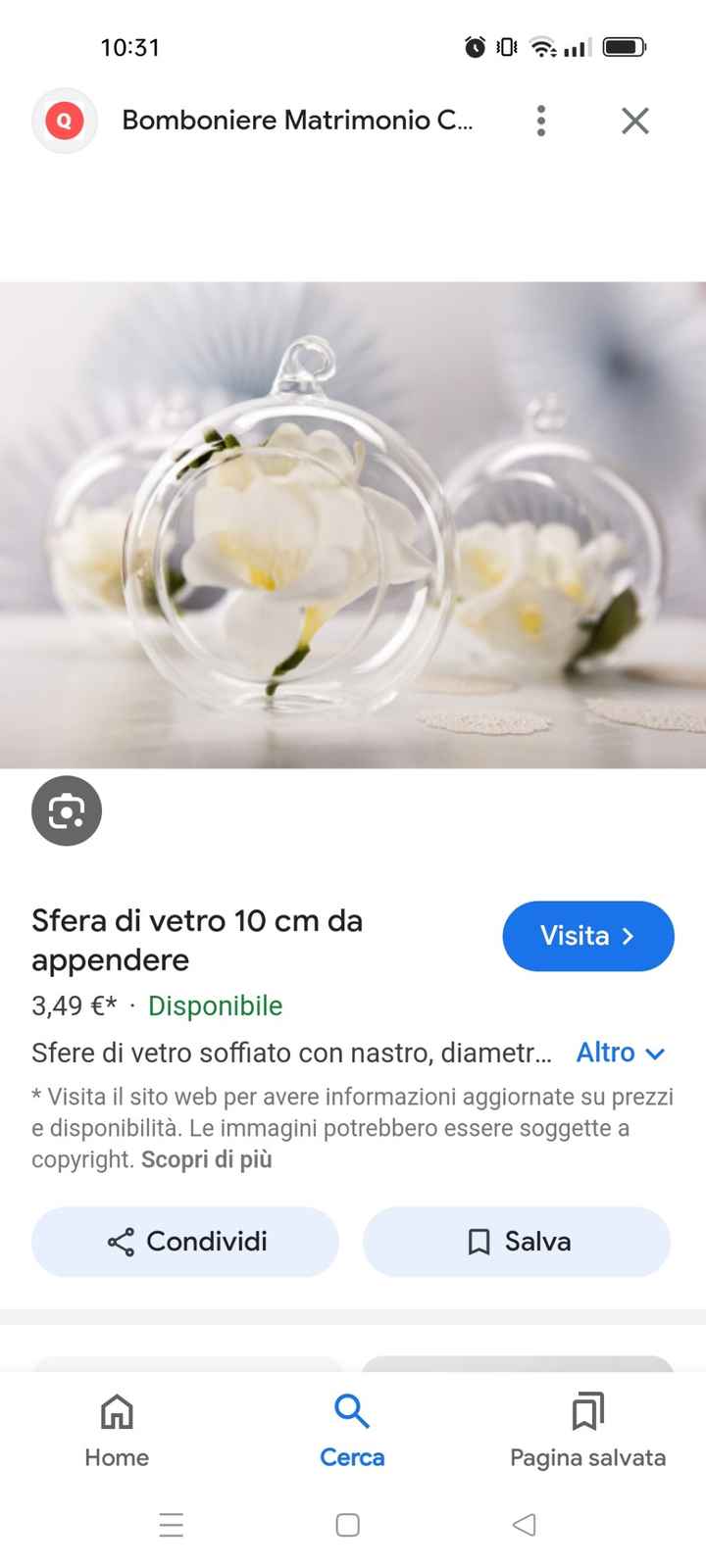This screenshot has height=1568, width=706.
Task: Tap the battery indicator in status bar
Action: point(623,46)
